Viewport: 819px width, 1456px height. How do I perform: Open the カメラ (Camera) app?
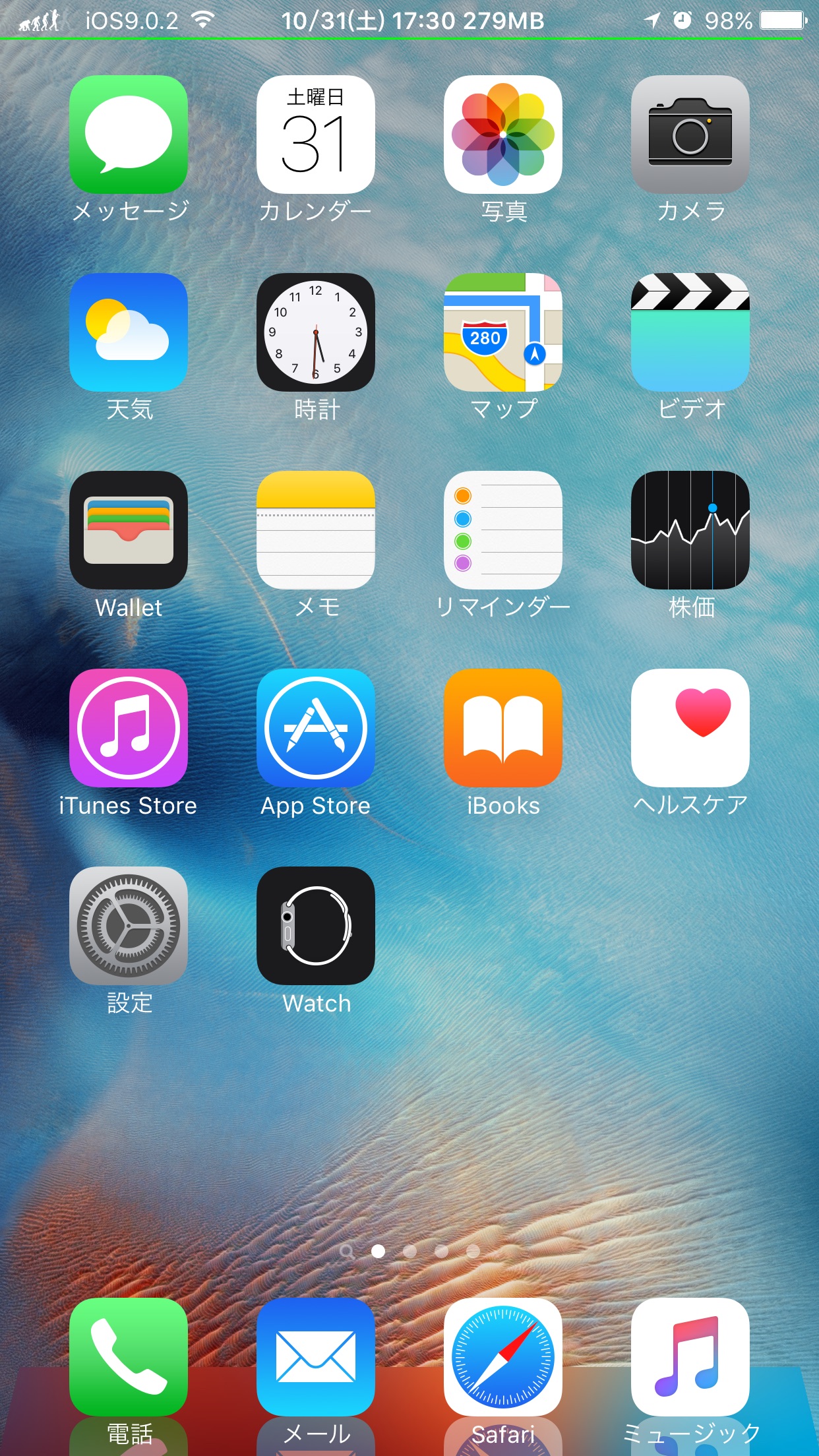690,135
